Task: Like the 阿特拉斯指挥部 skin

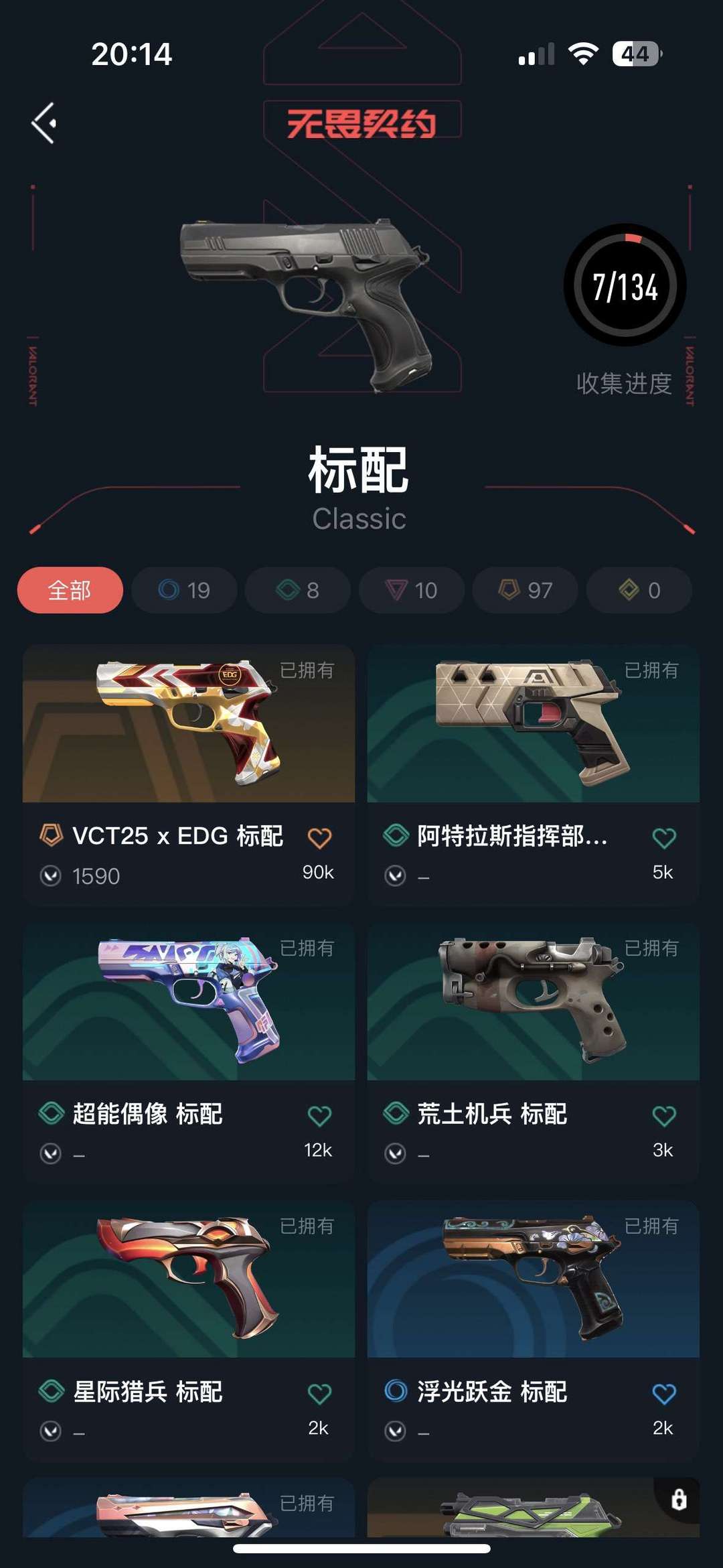Action: (x=664, y=838)
